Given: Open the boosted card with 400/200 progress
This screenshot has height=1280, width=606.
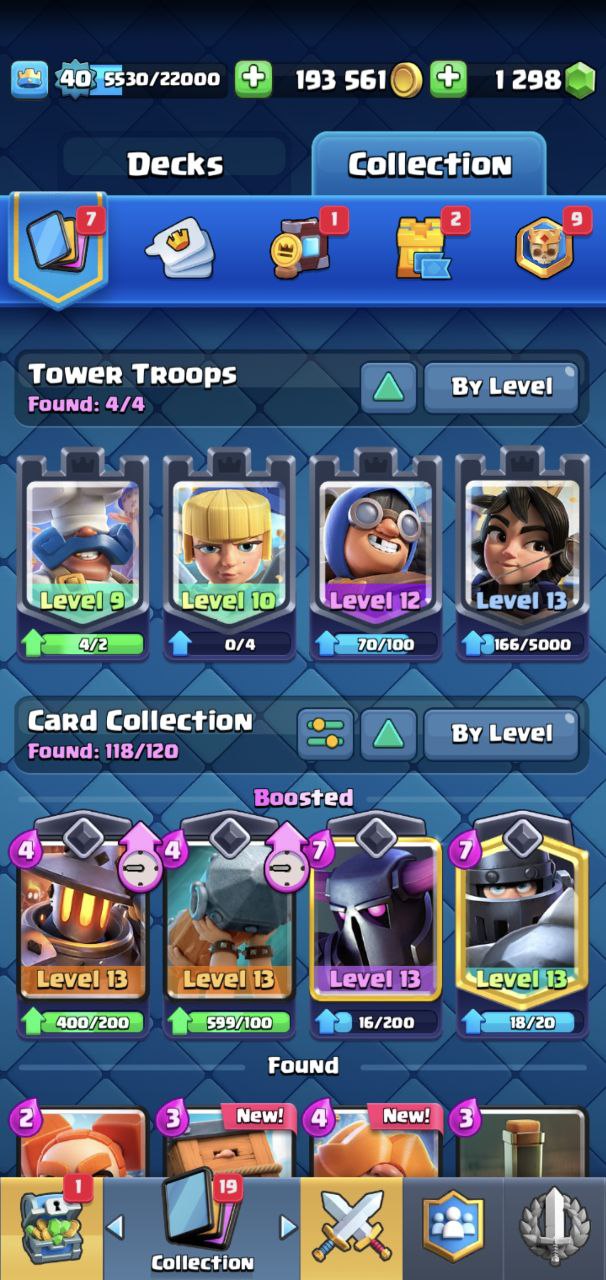Looking at the screenshot, I should click(x=83, y=925).
